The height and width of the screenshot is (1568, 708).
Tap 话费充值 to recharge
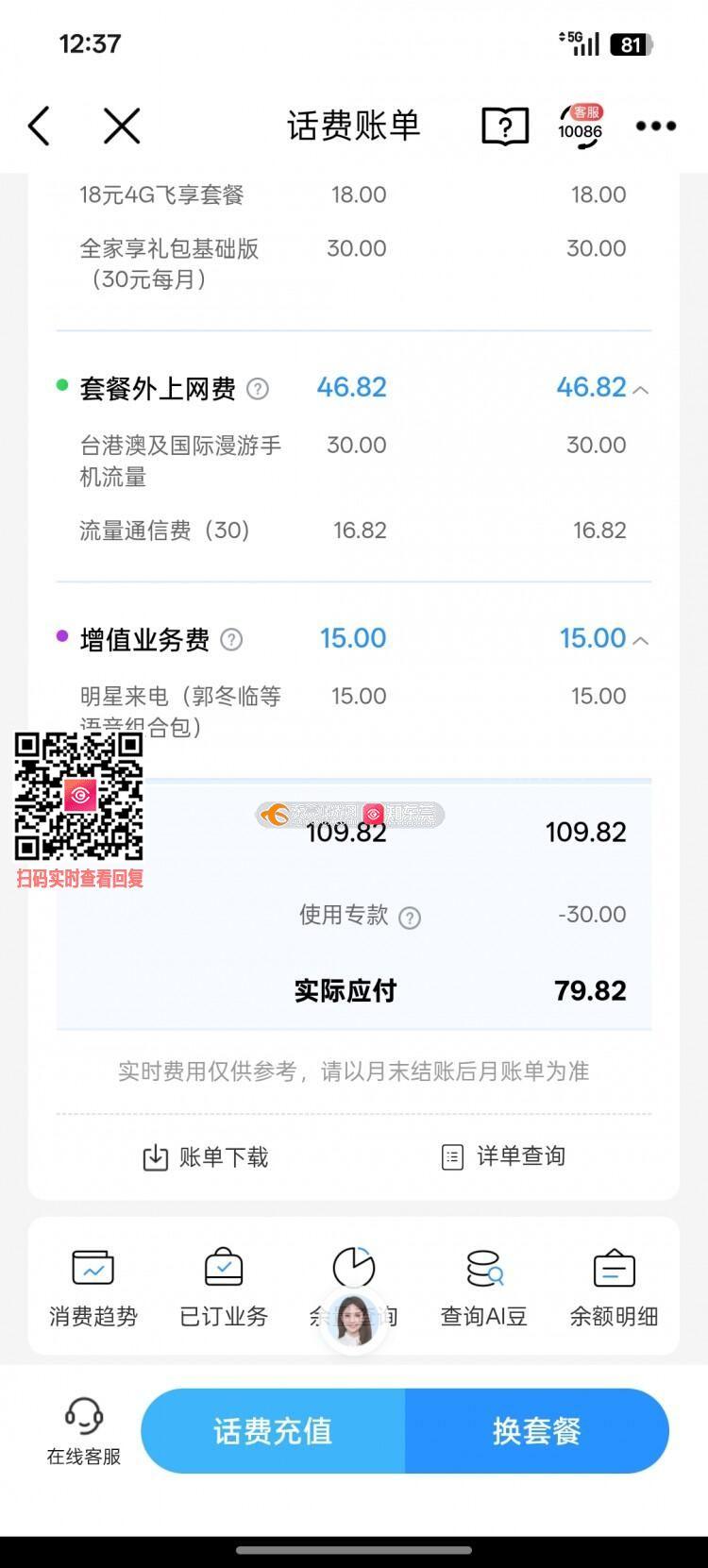(x=273, y=1431)
